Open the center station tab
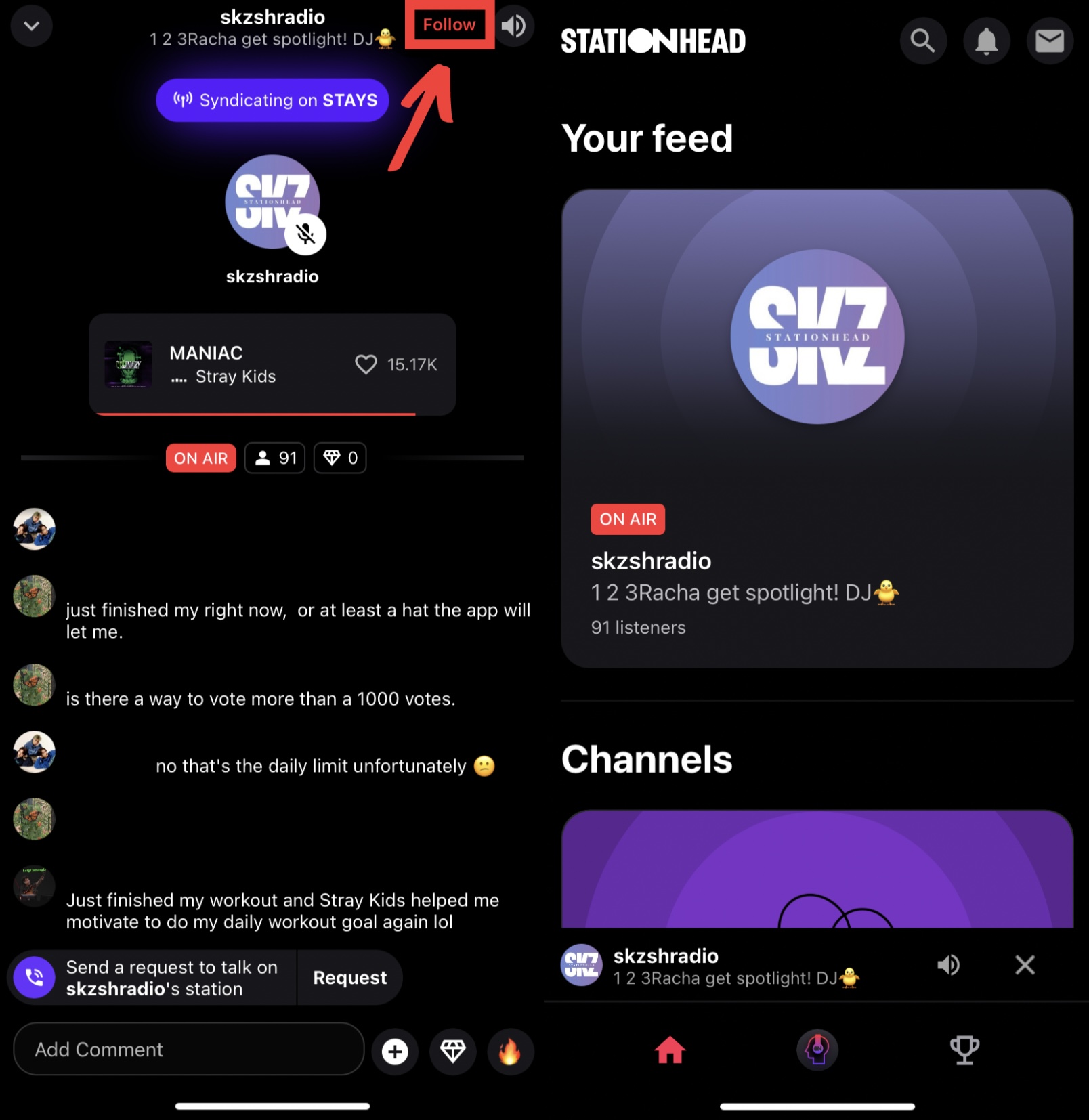 817,1050
